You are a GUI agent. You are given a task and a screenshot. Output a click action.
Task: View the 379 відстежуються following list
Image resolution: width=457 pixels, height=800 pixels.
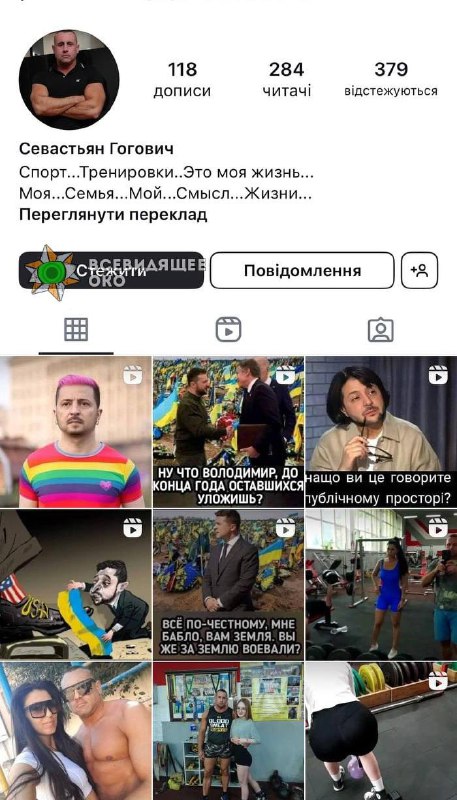click(391, 79)
